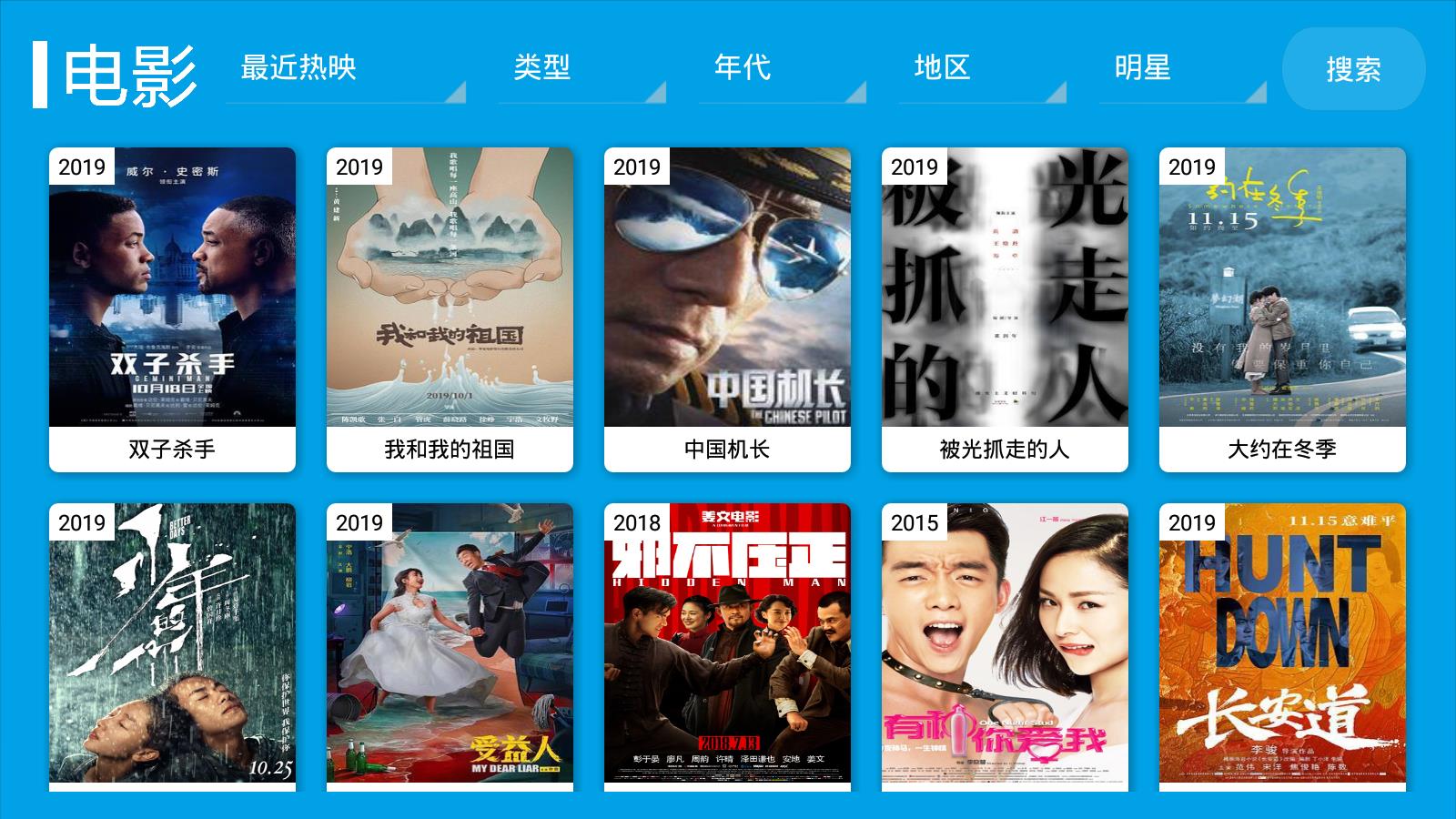
Task: Open the 地区 region dropdown
Action: 982,69
